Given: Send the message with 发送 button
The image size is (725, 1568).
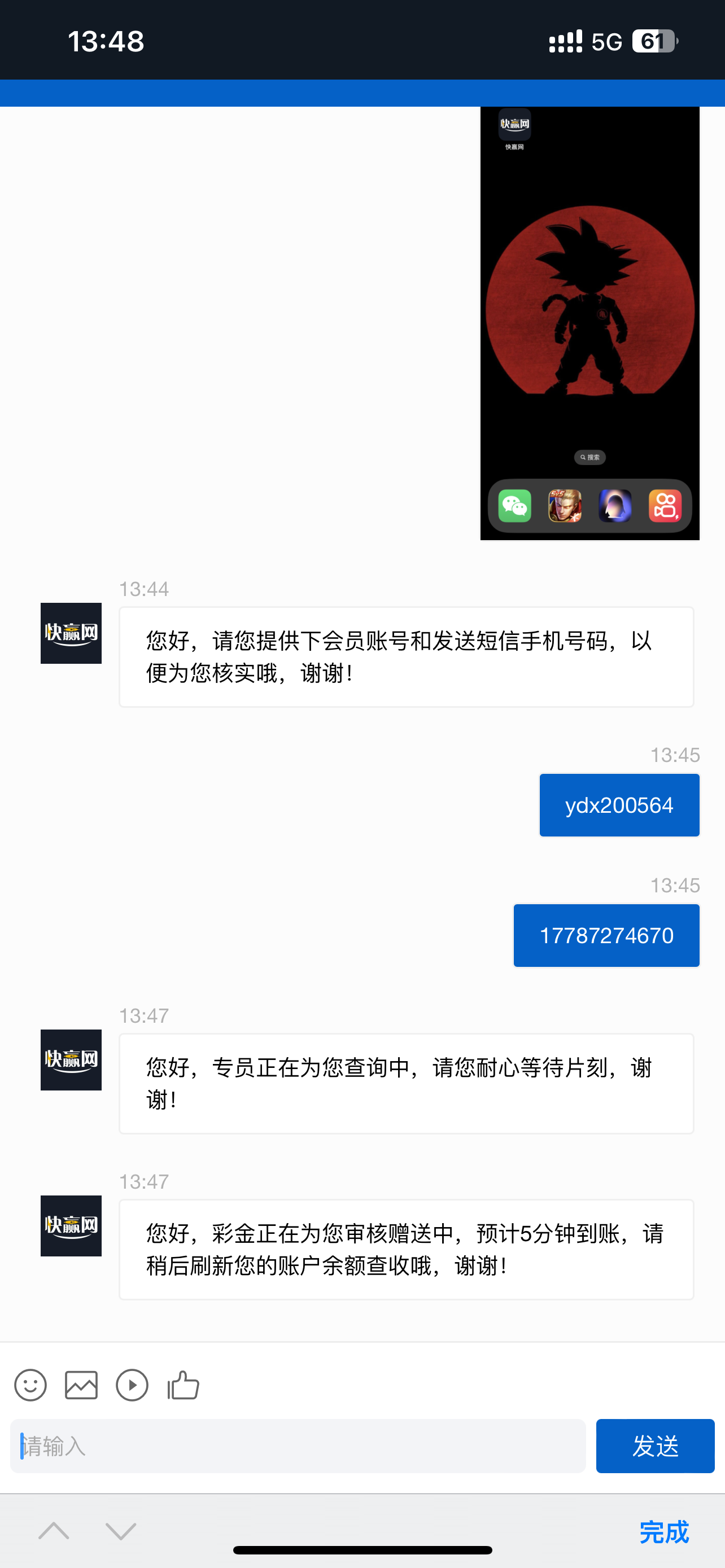Looking at the screenshot, I should point(654,1446).
